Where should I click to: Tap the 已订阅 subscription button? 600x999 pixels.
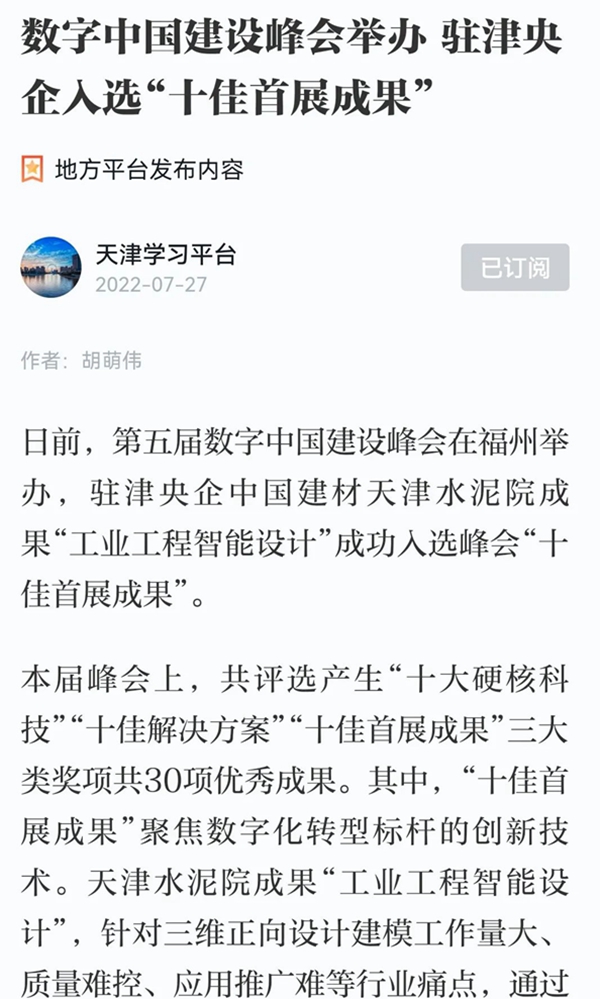point(514,268)
